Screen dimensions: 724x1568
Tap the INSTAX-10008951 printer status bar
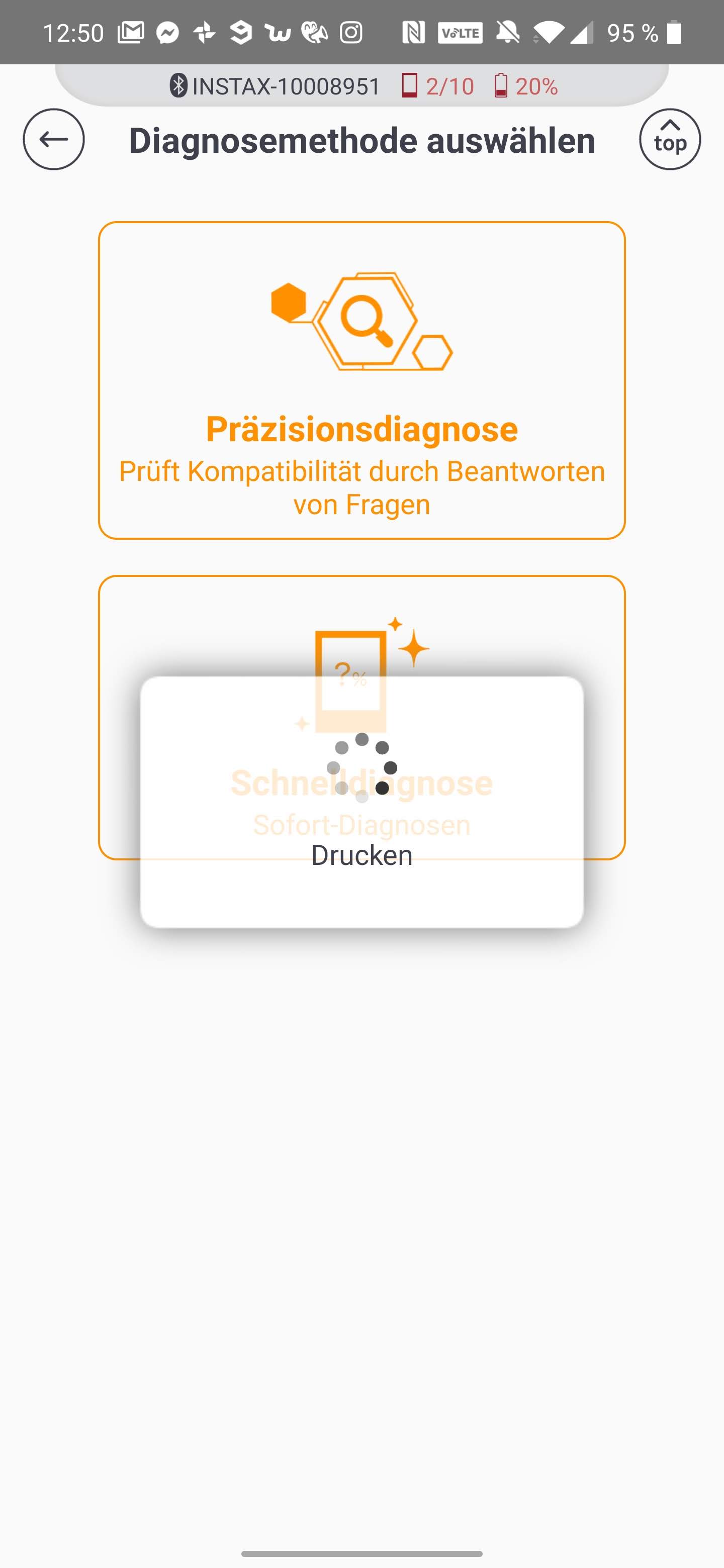coord(361,86)
